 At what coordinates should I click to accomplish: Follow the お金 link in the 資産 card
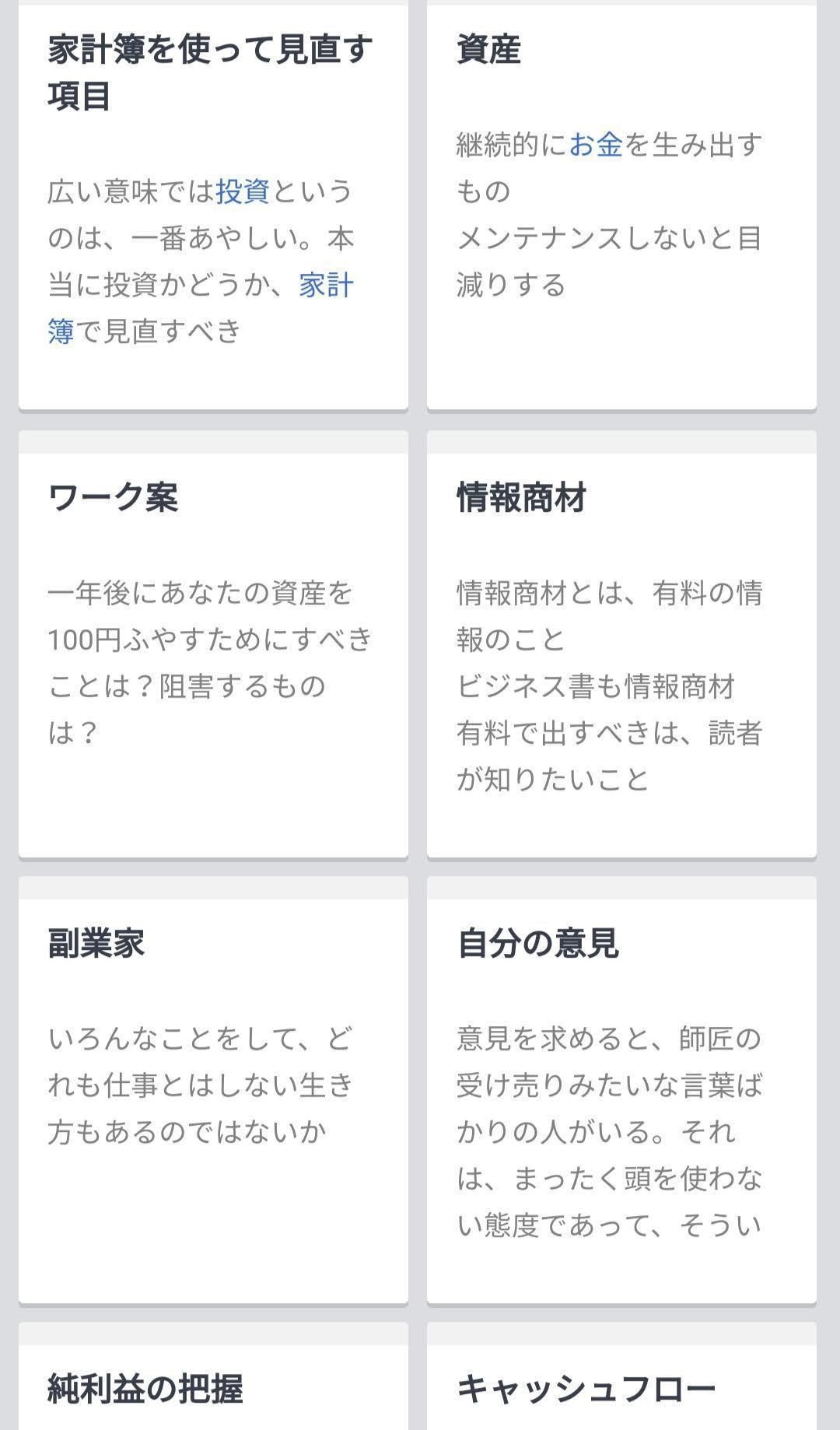coord(596,145)
